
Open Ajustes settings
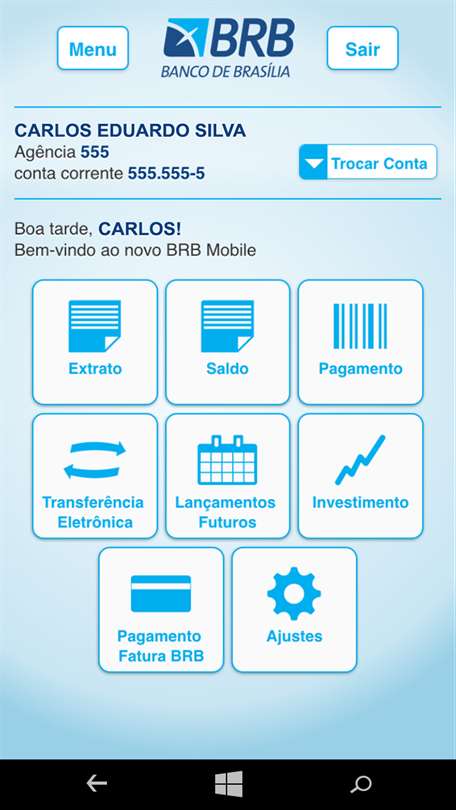(x=294, y=610)
